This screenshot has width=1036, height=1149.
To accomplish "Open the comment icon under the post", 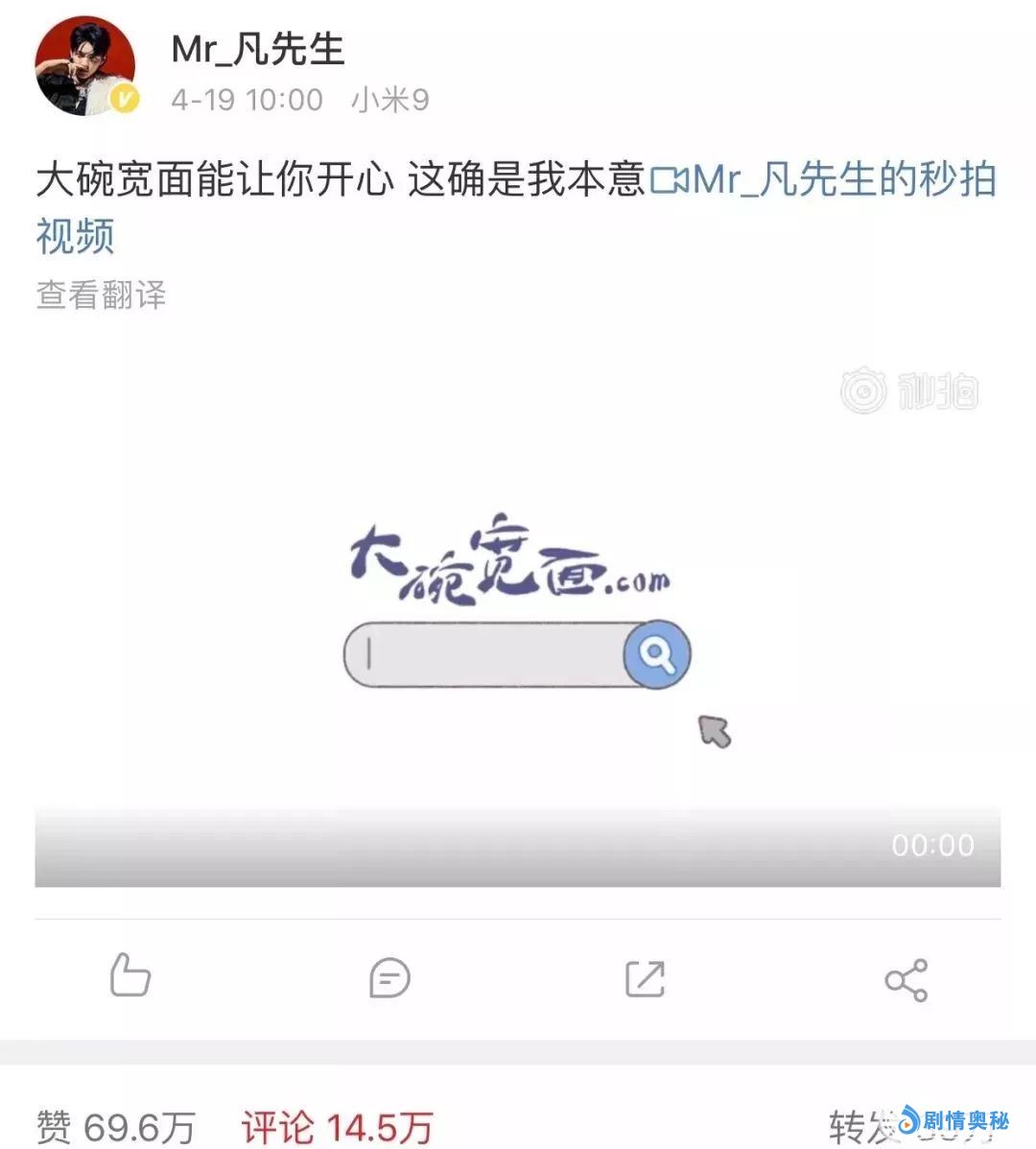I will pyautogui.click(x=388, y=978).
